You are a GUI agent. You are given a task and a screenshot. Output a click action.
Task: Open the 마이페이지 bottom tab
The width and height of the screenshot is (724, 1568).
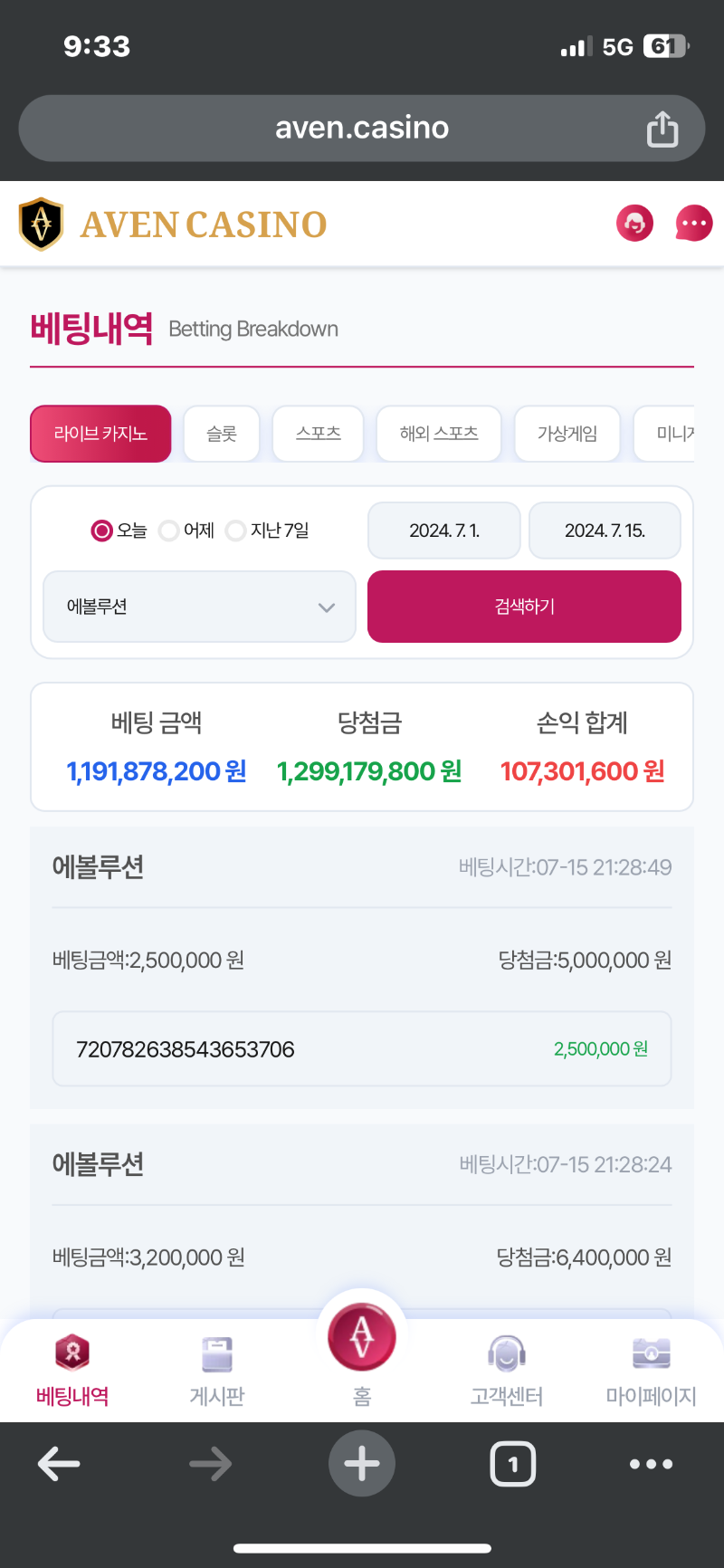click(652, 1372)
